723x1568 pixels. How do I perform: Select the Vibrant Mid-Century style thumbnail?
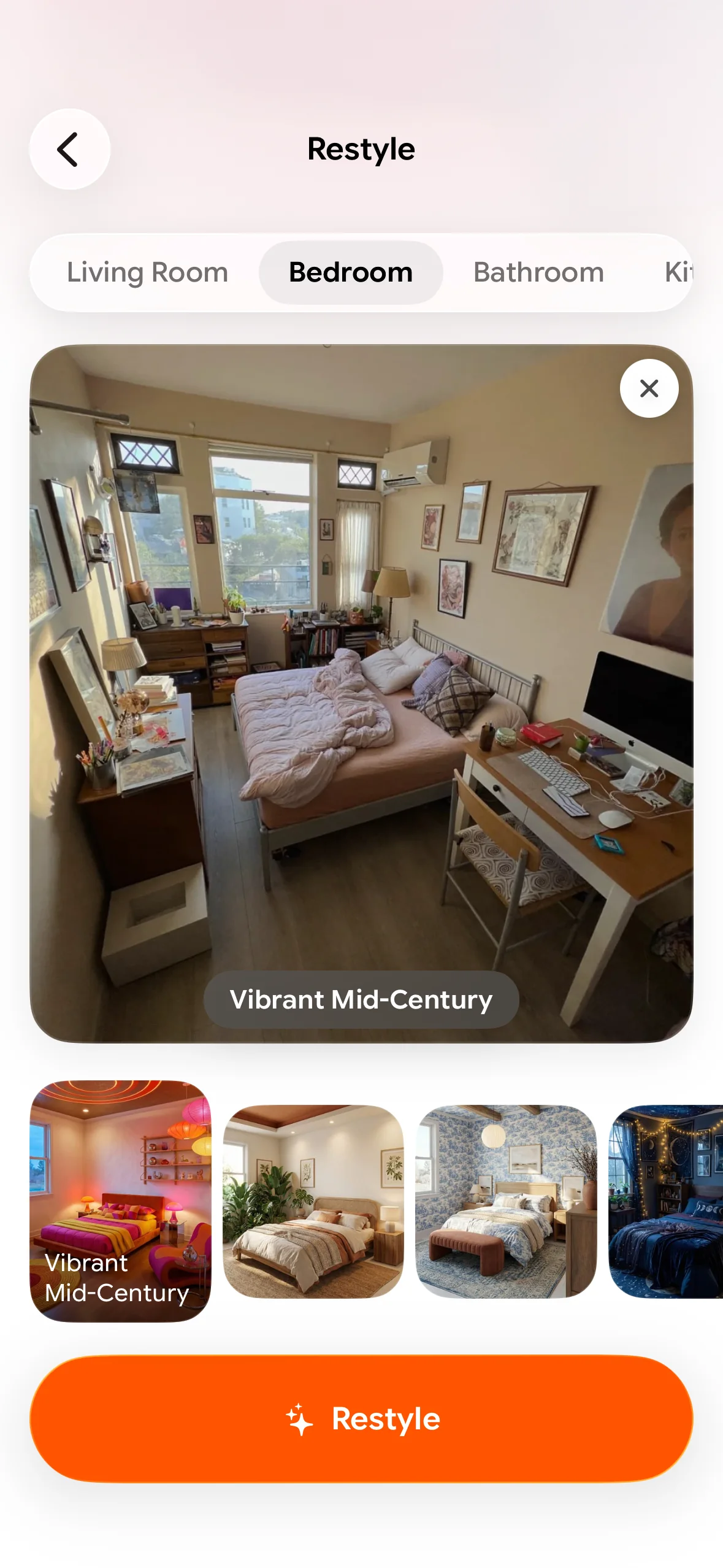120,1201
